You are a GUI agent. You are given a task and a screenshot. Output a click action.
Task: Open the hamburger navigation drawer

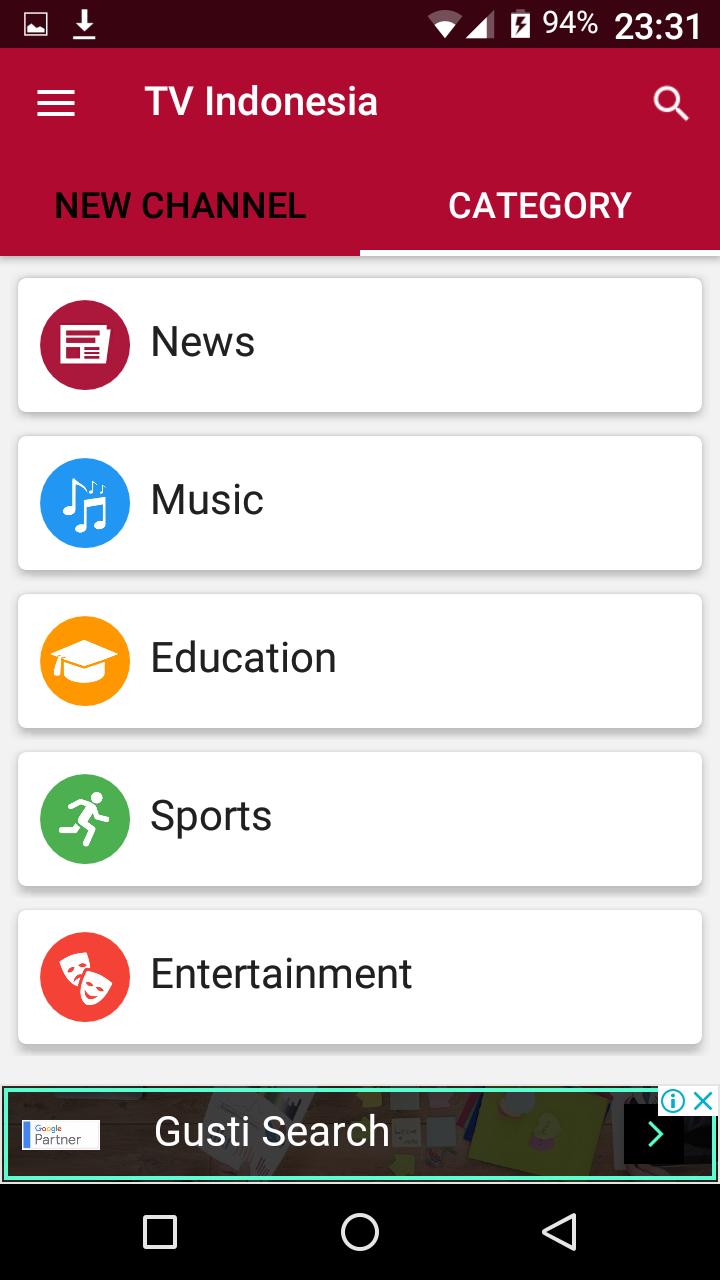56,103
